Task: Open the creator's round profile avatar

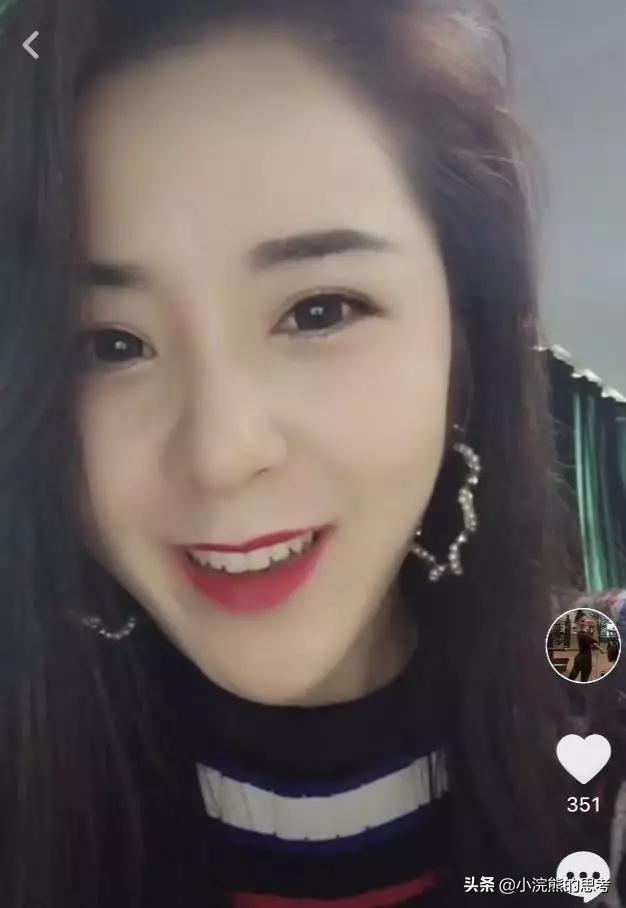Action: tap(583, 645)
